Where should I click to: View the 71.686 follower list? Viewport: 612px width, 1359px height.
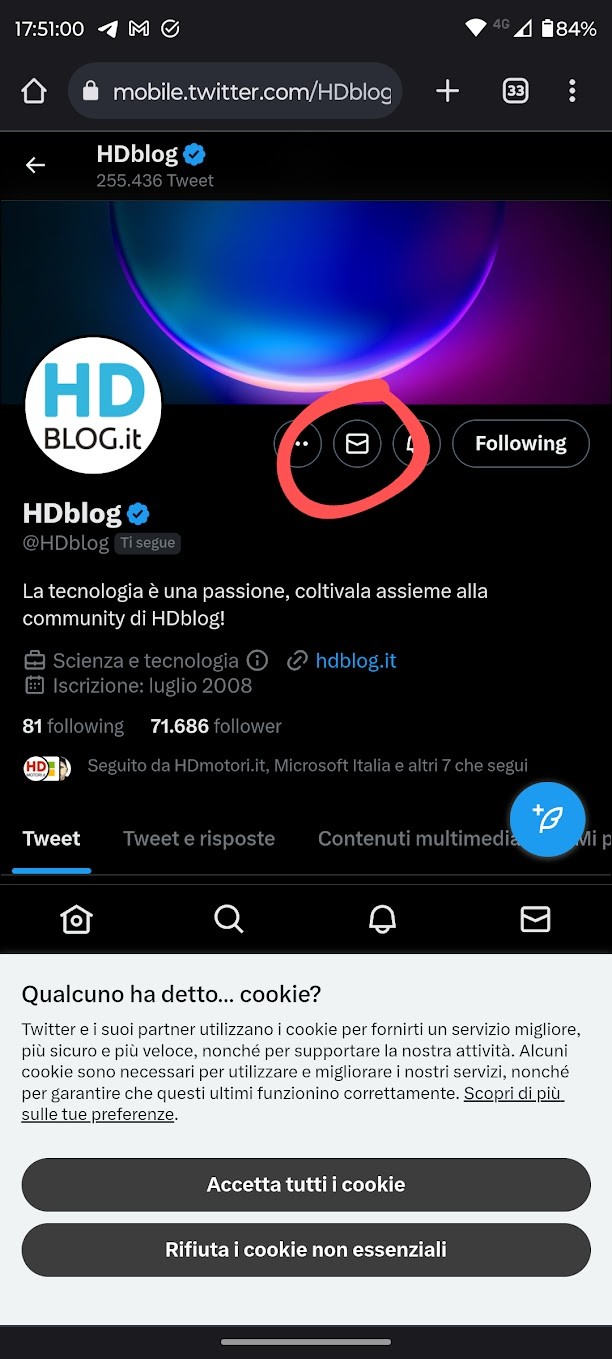click(216, 726)
